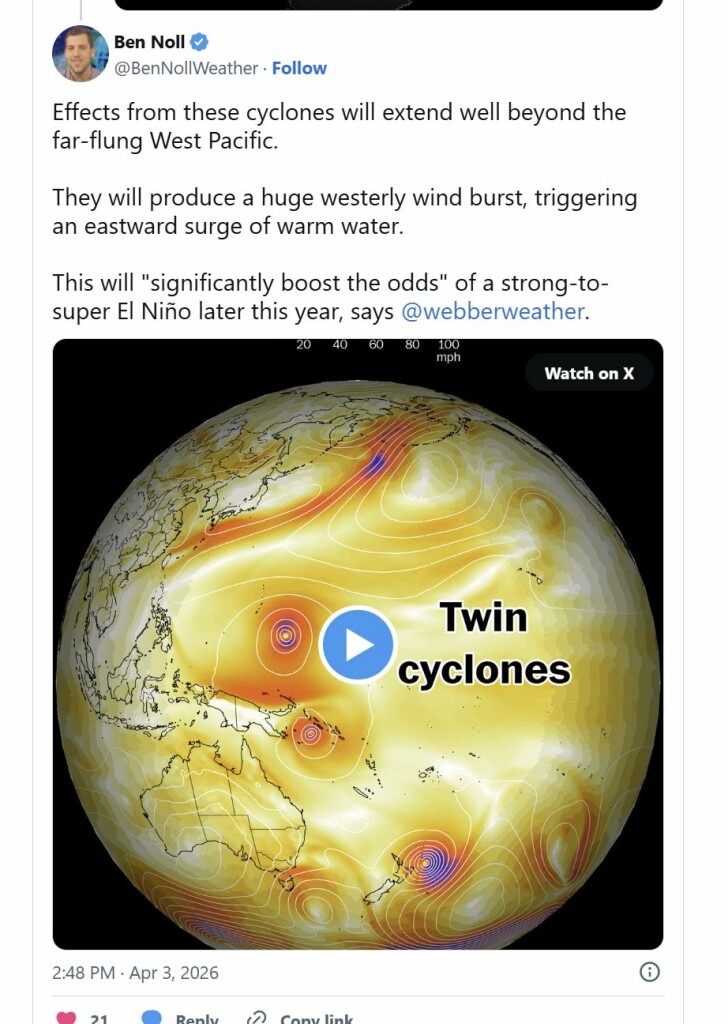Screen dimensions: 728x1024
Task: Copy link to this tweet
Action: [300, 1018]
